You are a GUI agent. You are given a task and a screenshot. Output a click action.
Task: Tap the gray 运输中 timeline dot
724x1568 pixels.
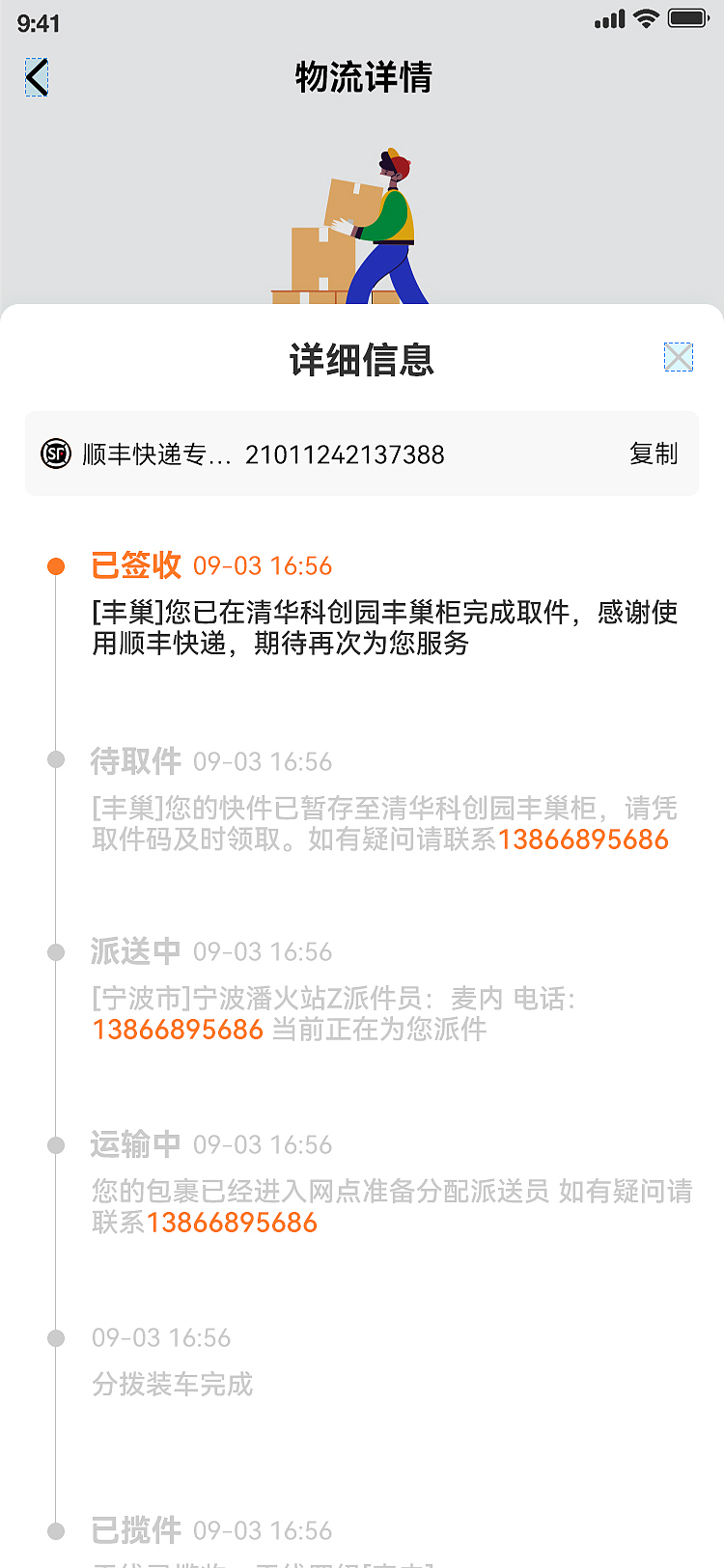click(x=55, y=1144)
